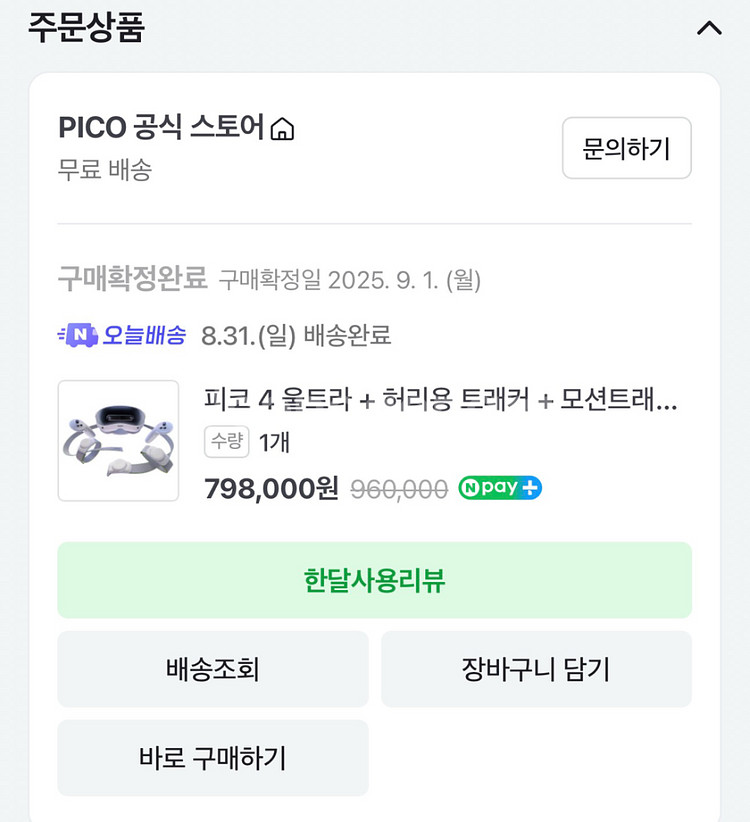Open the 오늘배송 delivery details badge

(x=120, y=337)
